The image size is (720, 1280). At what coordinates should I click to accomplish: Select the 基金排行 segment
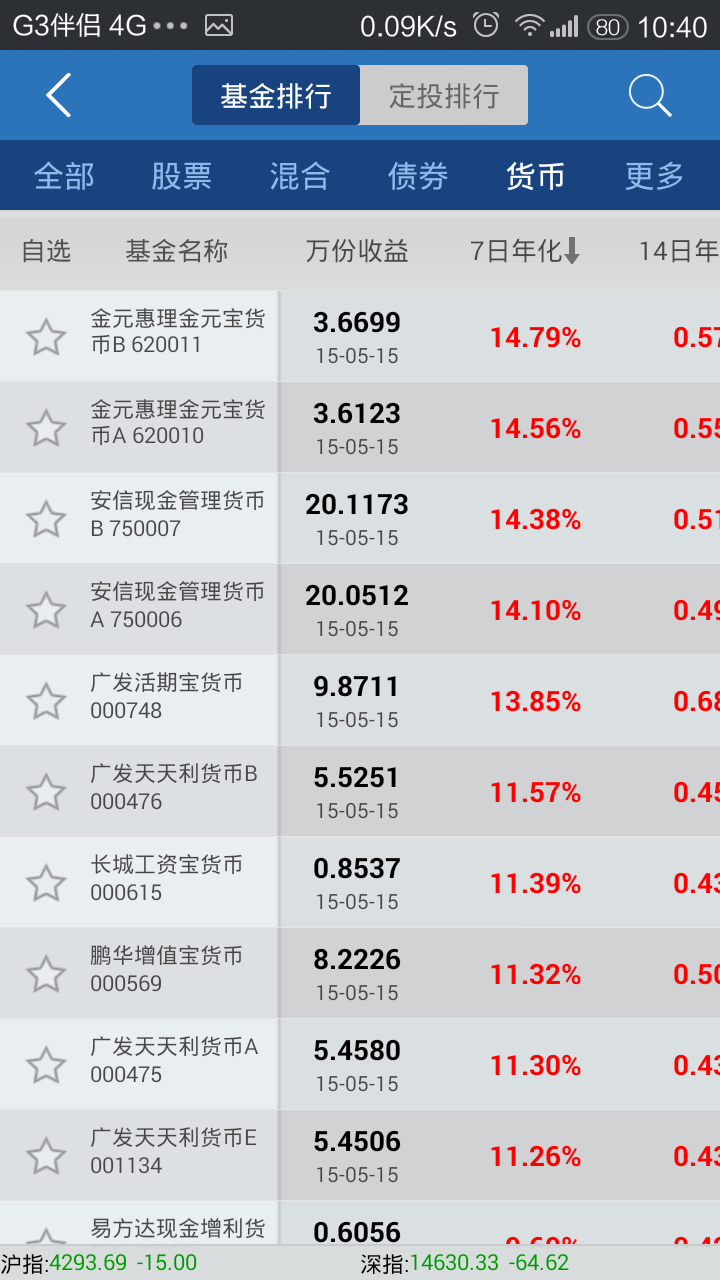(x=276, y=96)
